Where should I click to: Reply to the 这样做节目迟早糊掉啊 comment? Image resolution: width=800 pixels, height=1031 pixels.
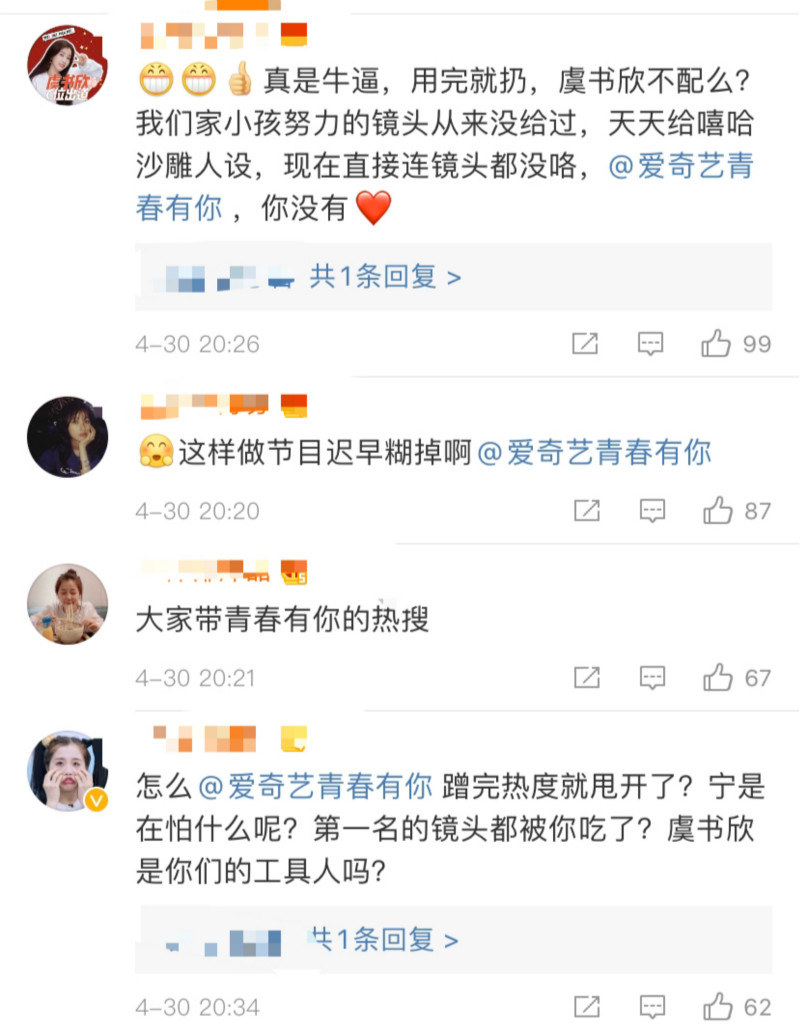point(652,511)
